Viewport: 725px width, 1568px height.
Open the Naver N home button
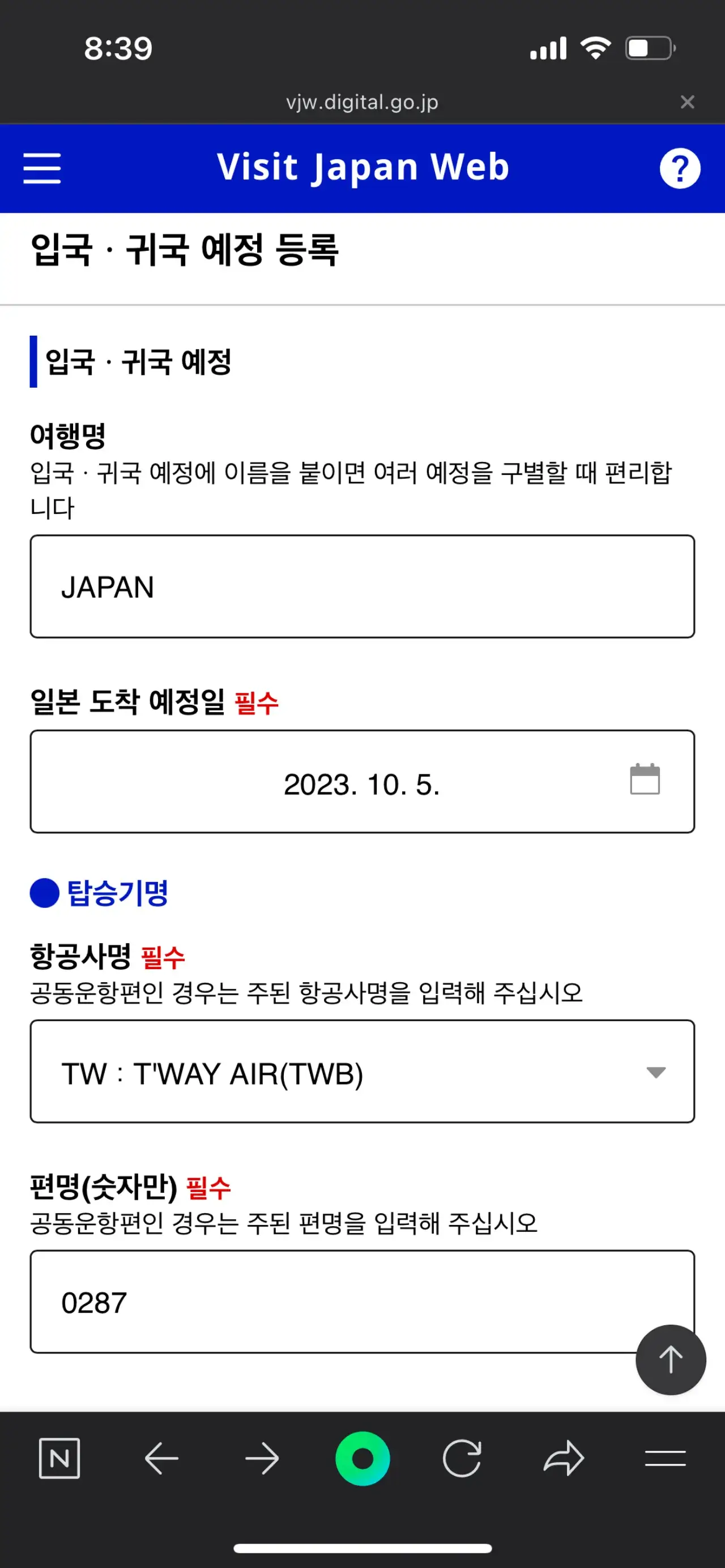59,1458
